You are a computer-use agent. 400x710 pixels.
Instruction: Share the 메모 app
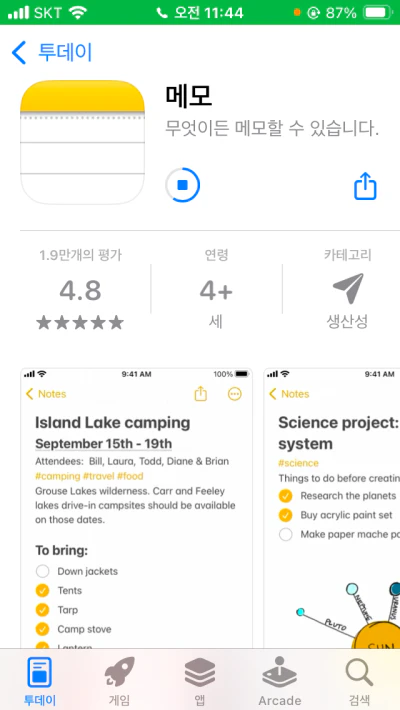pos(365,186)
